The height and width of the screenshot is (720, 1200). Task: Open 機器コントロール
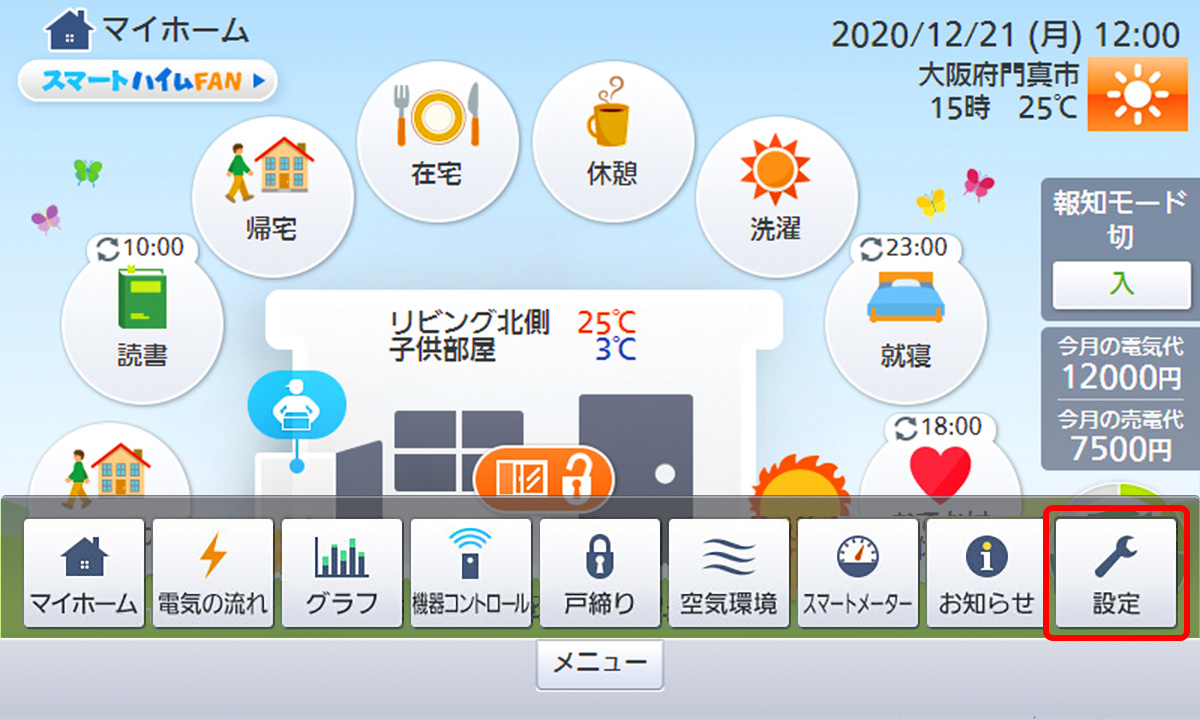click(471, 573)
